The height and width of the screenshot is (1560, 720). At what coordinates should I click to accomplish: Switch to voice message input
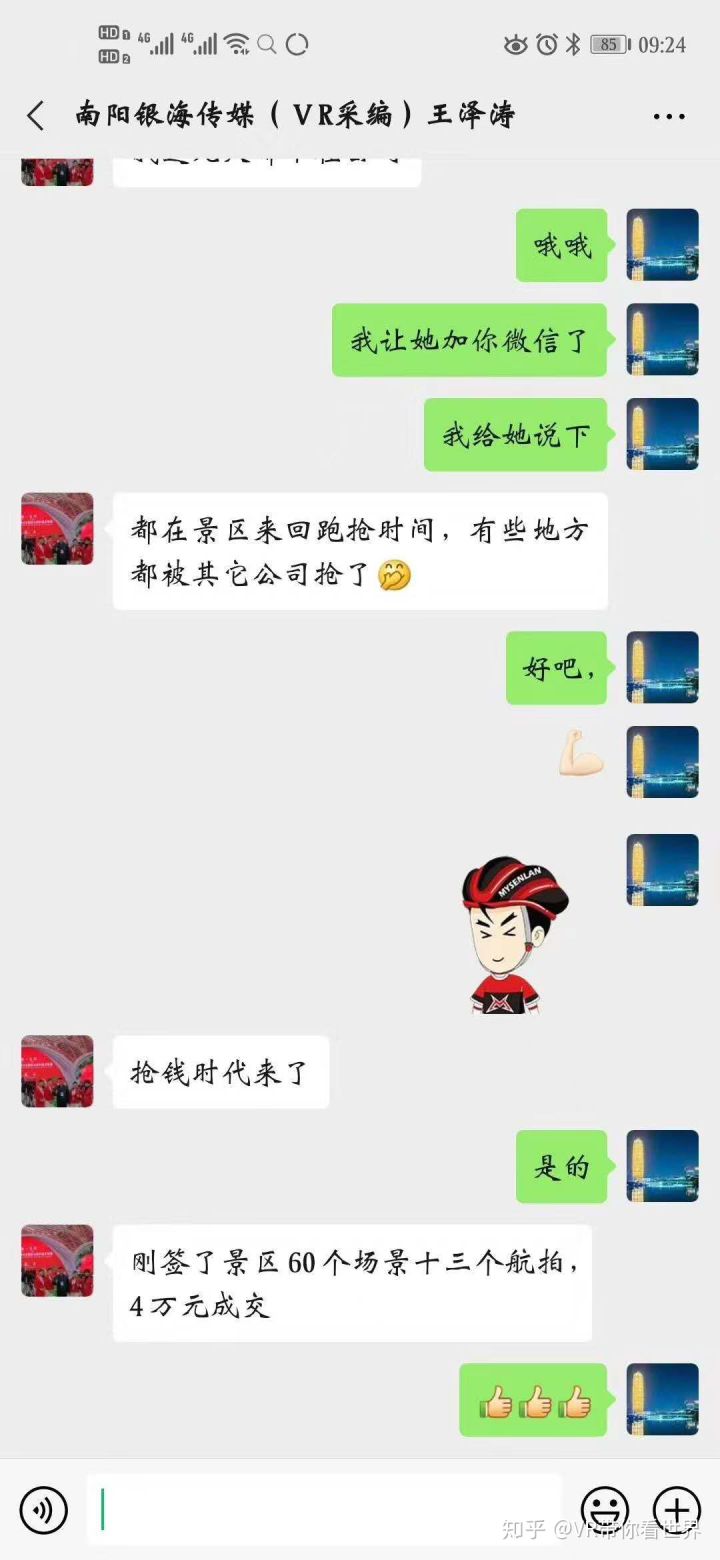tap(43, 1509)
